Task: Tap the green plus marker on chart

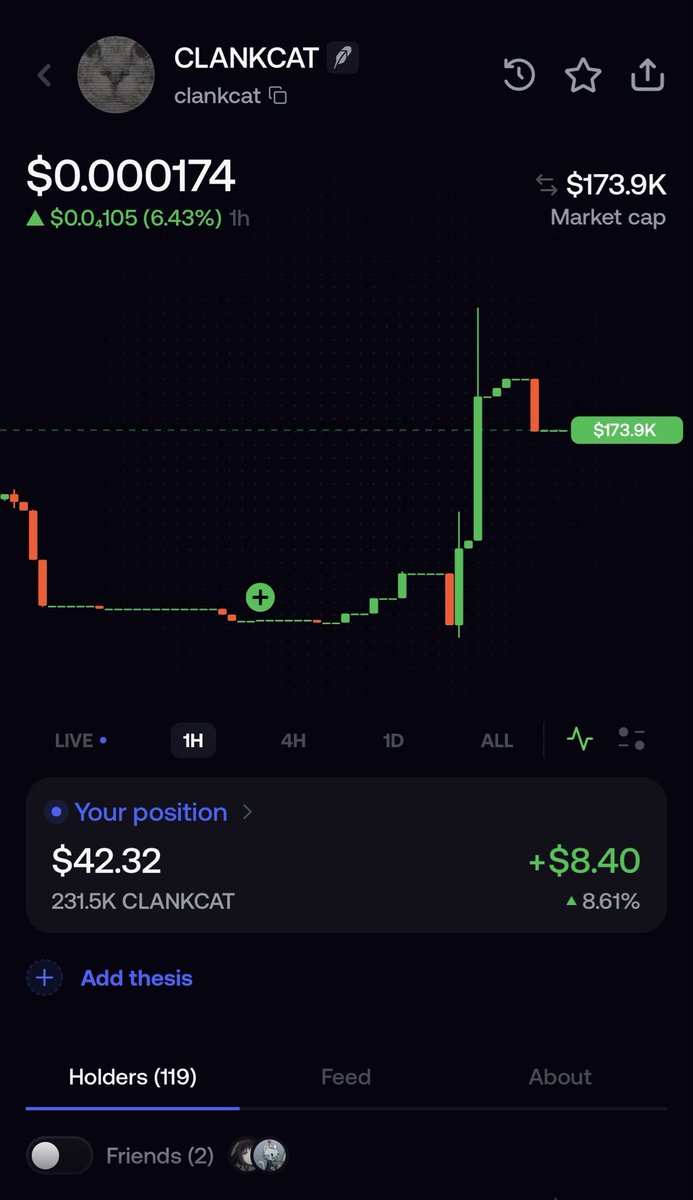Action: point(260,598)
